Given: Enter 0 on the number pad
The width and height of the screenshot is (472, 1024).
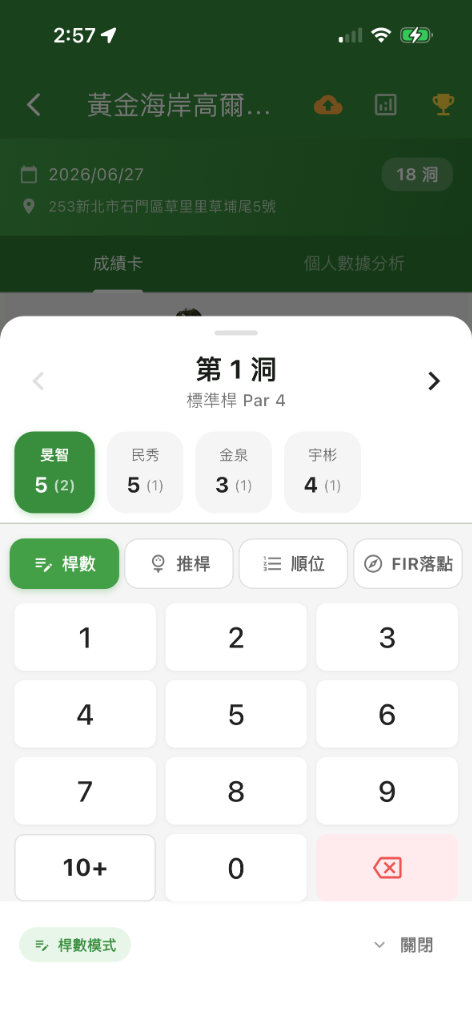Looking at the screenshot, I should pos(236,868).
